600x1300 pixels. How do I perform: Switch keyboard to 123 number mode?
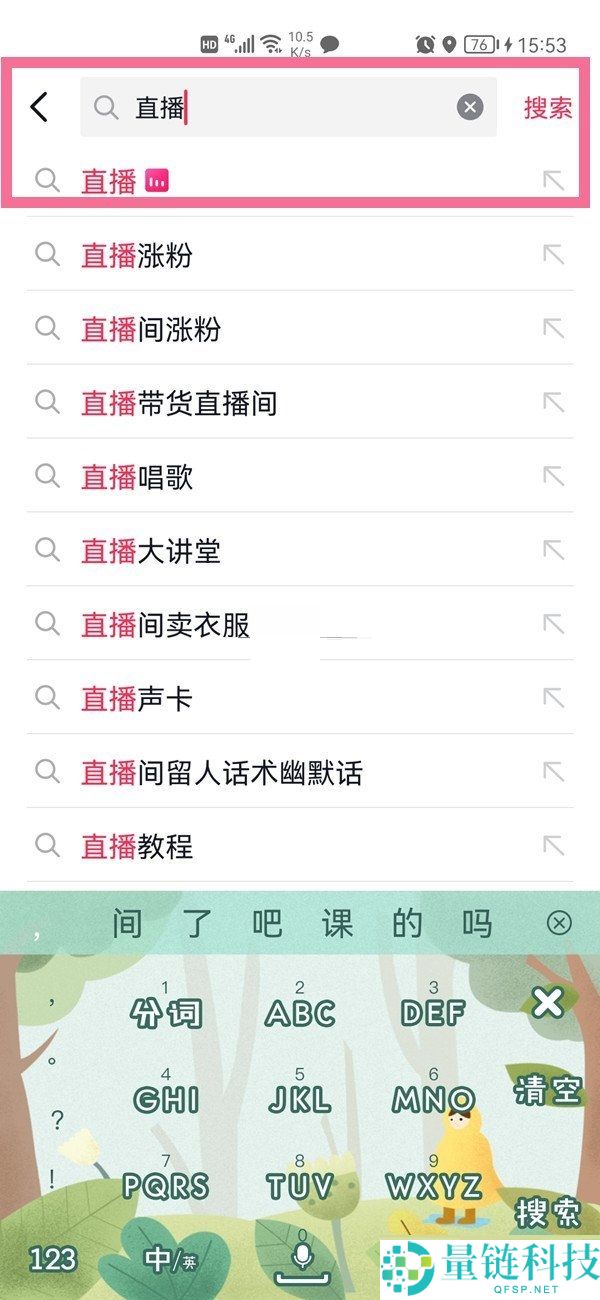point(52,1258)
